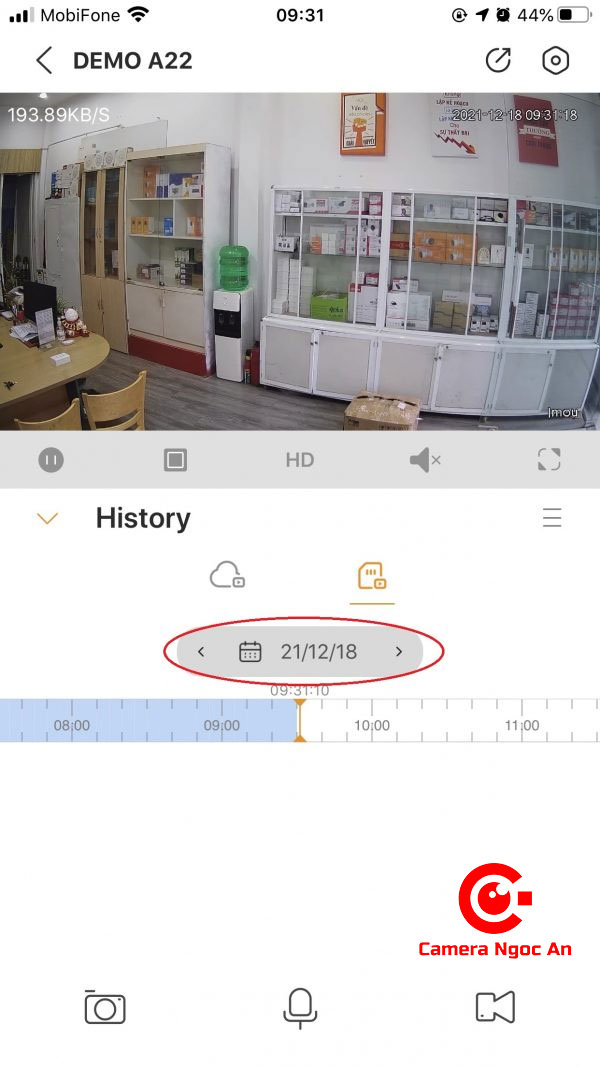600x1067 pixels.
Task: Jump to 08:00 on the timeline
Action: tap(72, 725)
